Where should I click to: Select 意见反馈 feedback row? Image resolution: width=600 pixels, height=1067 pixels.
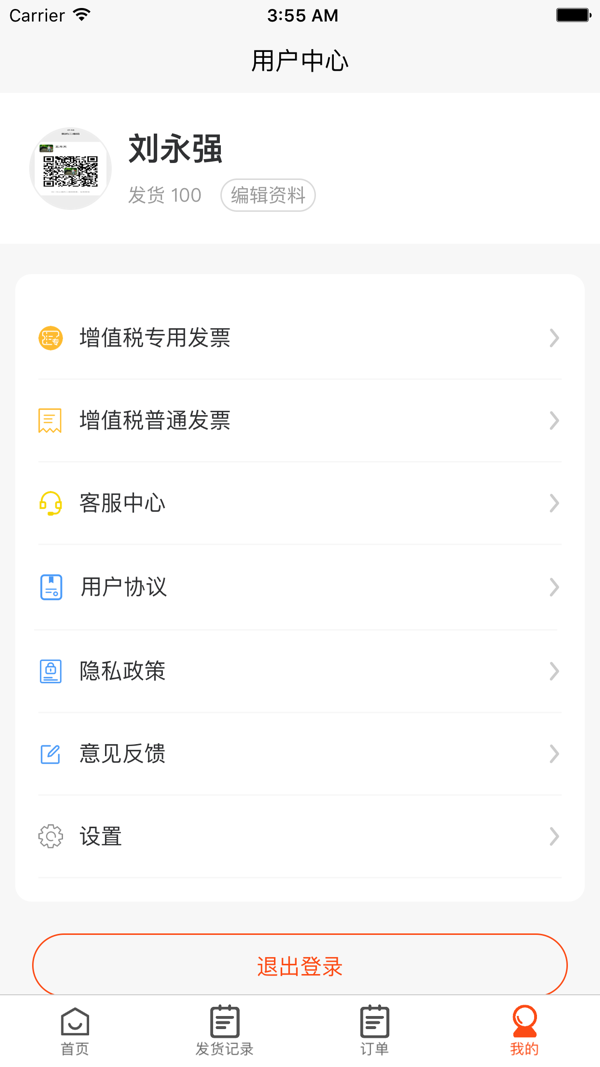(x=299, y=754)
